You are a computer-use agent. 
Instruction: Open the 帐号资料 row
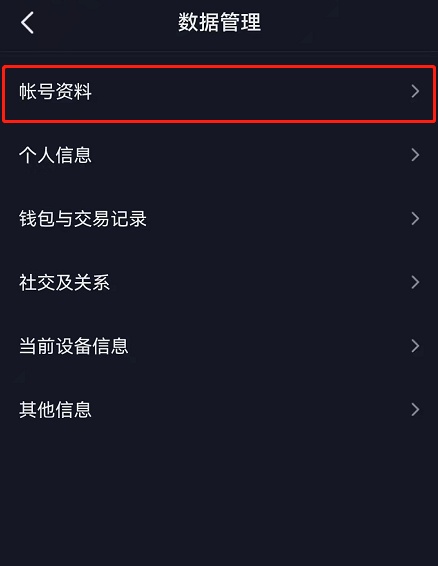pyautogui.click(x=219, y=92)
